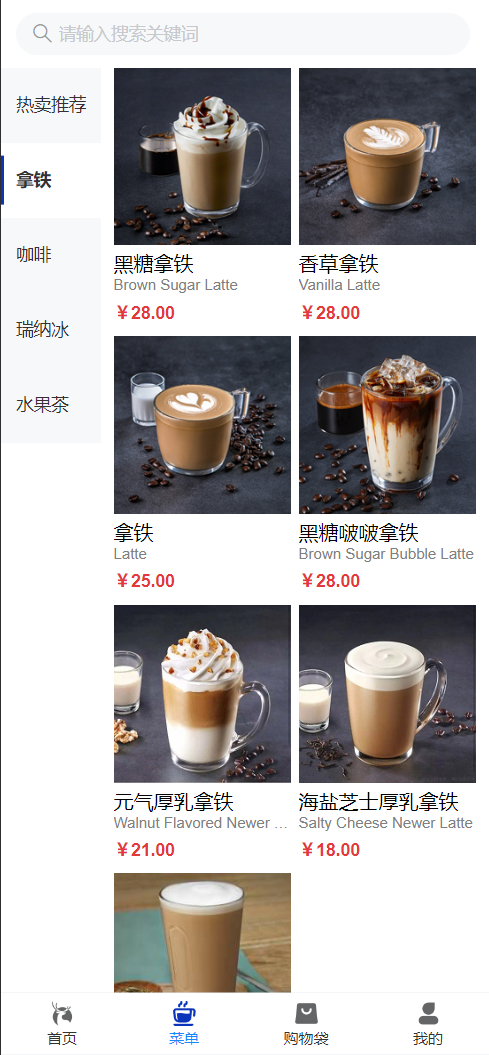Open the Vanilla Latte product
This screenshot has height=1055, width=489.
pos(387,196)
